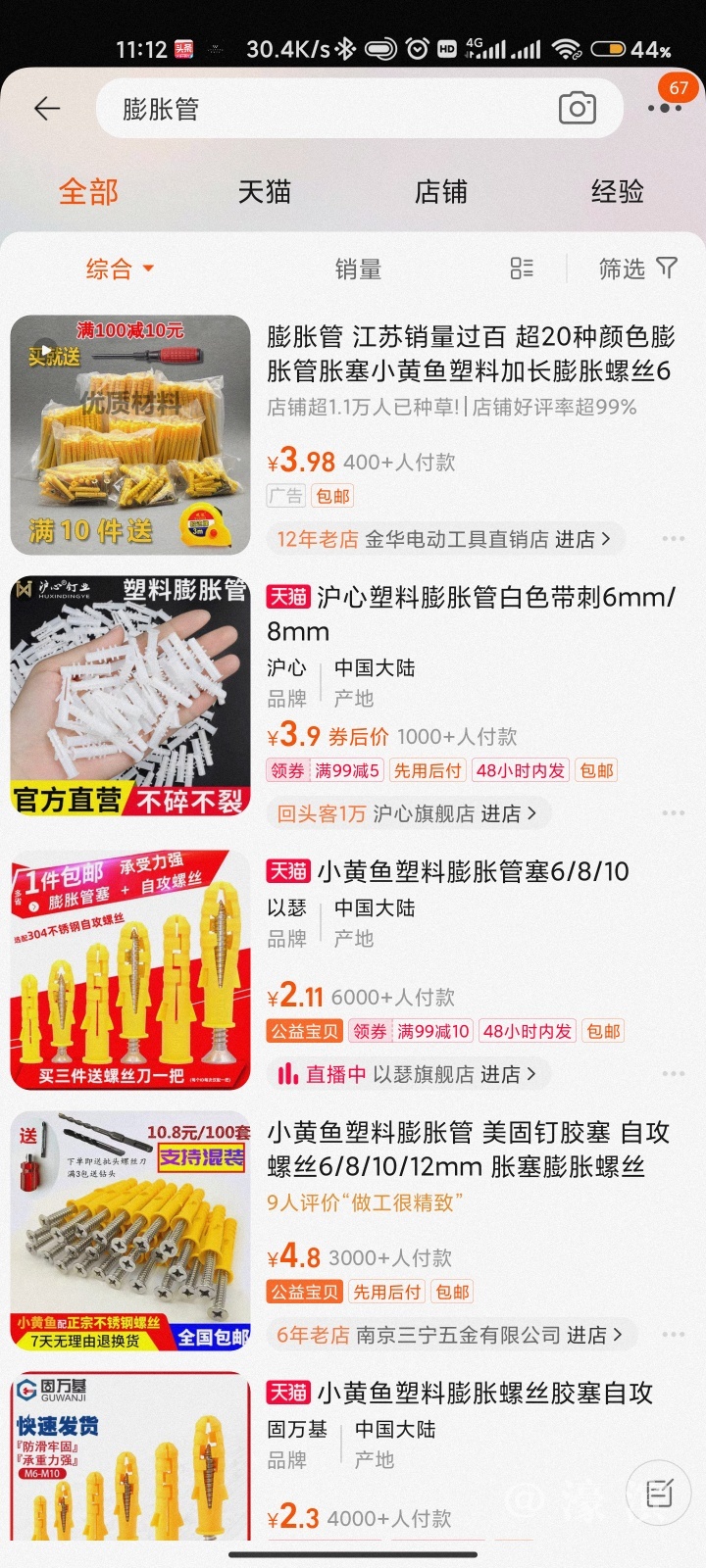This screenshot has height=1568, width=706.
Task: Go back using the arrow icon
Action: click(x=47, y=109)
